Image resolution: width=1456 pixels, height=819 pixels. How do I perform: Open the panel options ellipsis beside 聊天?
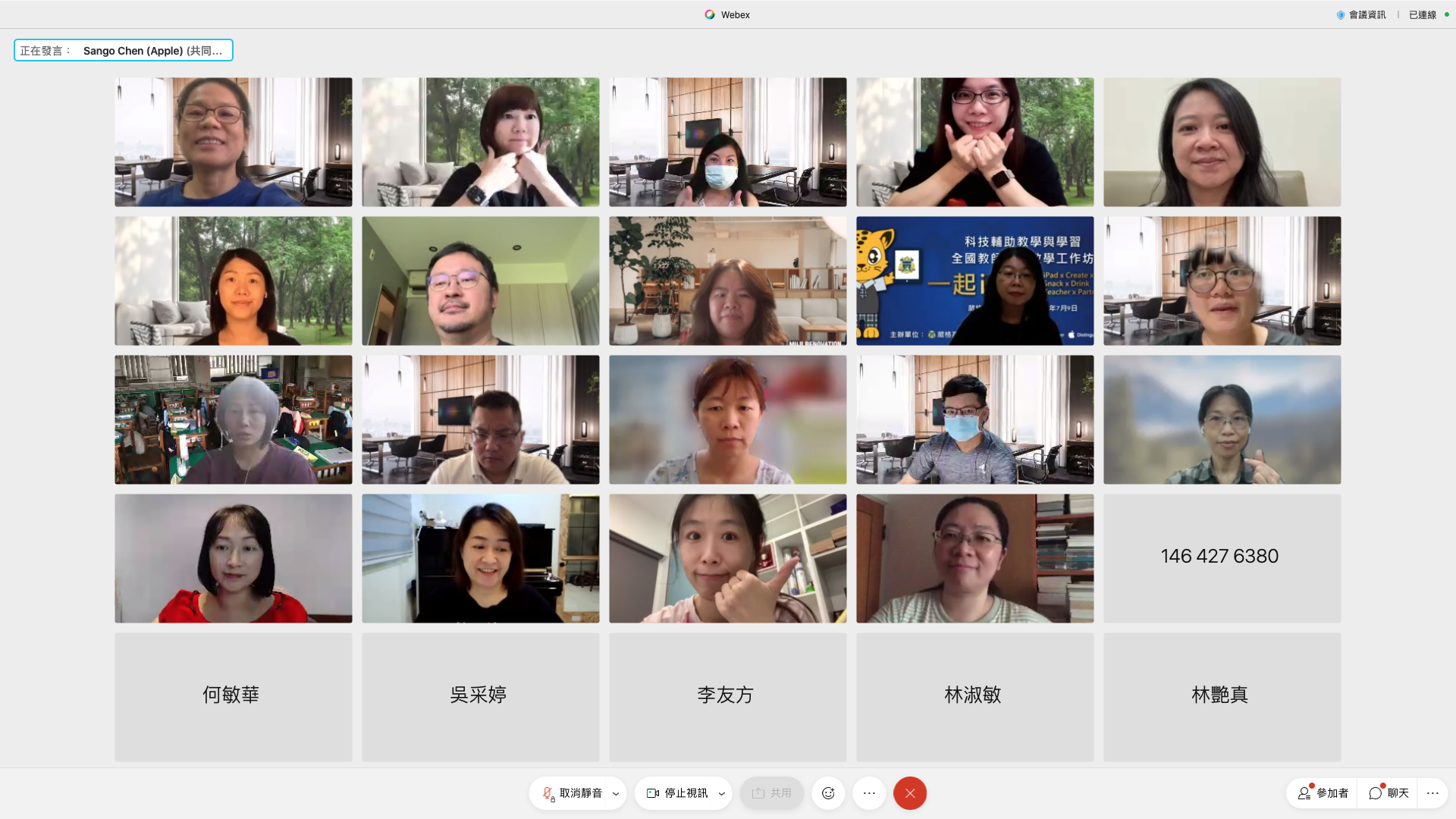1432,793
